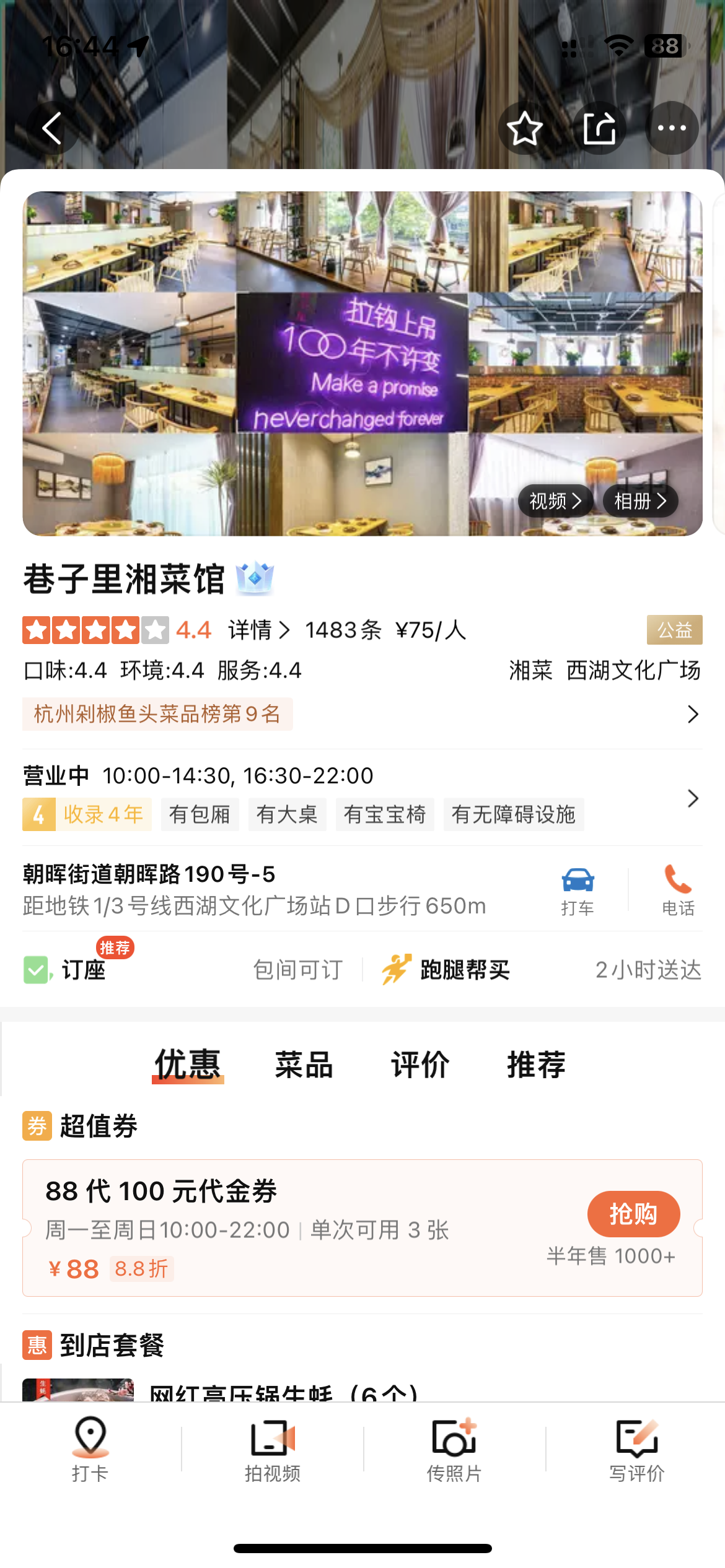The height and width of the screenshot is (1568, 725).
Task: Tap 打车 to hail a ride
Action: pyautogui.click(x=578, y=889)
